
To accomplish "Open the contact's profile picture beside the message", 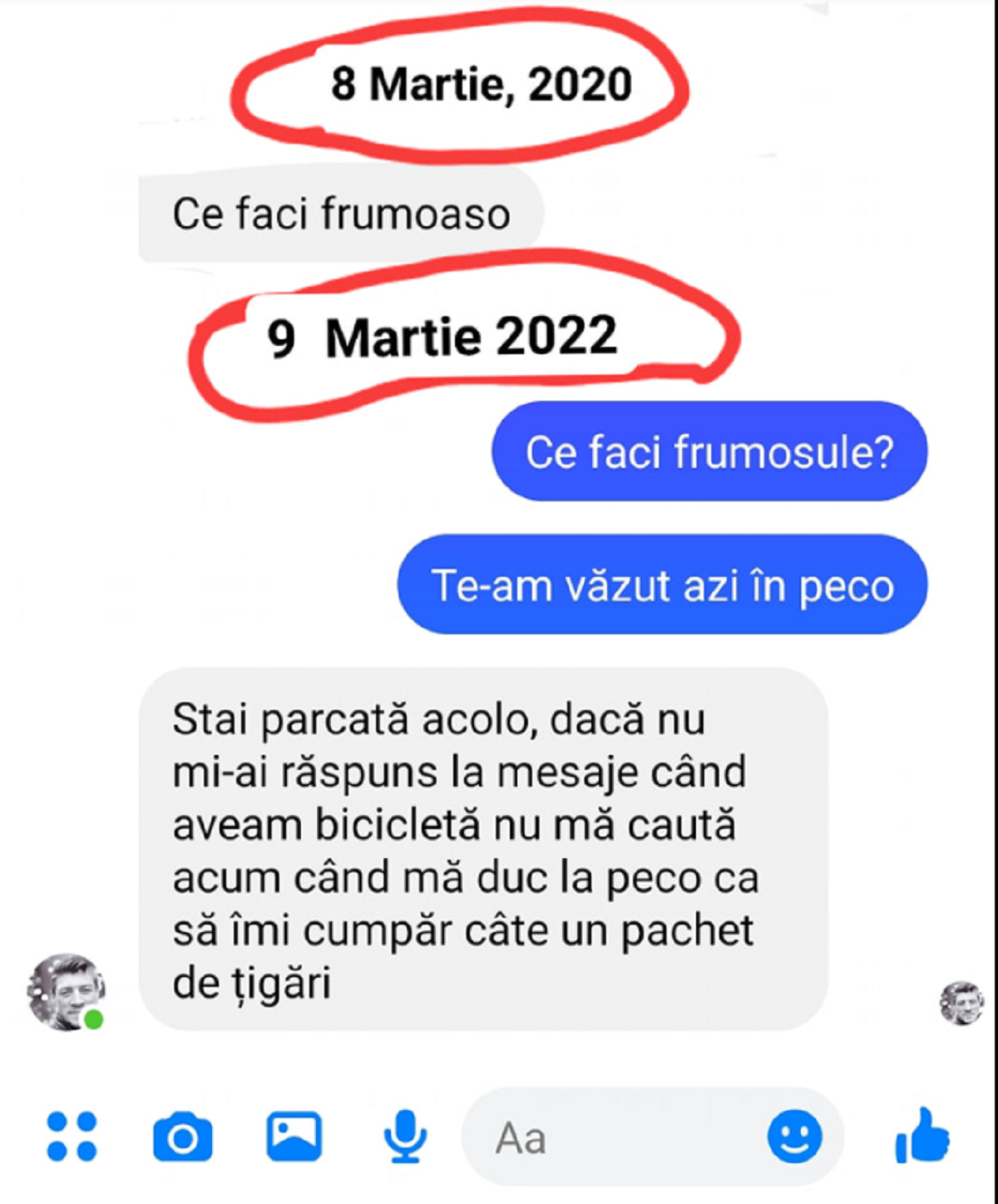I will click(x=67, y=992).
